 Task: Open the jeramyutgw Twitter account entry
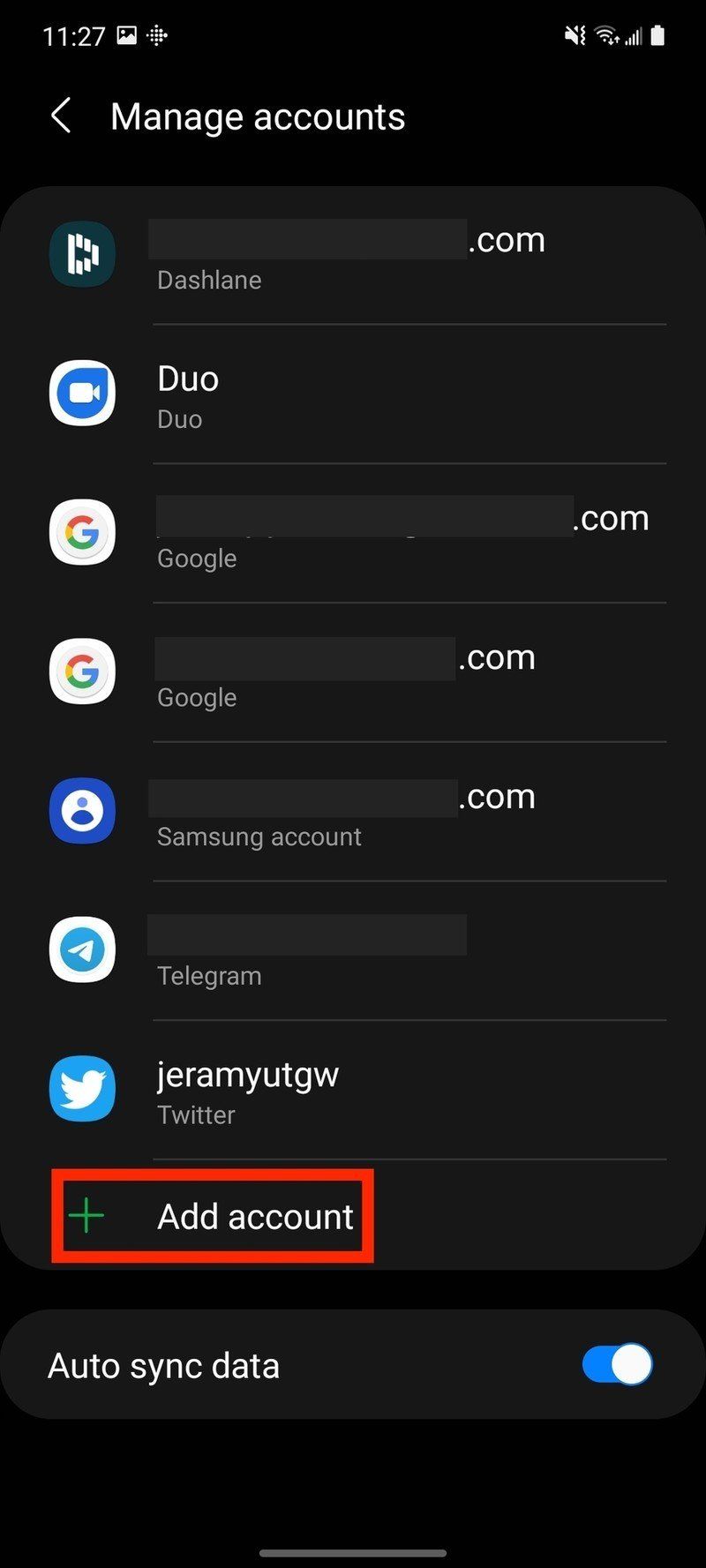[x=353, y=1092]
